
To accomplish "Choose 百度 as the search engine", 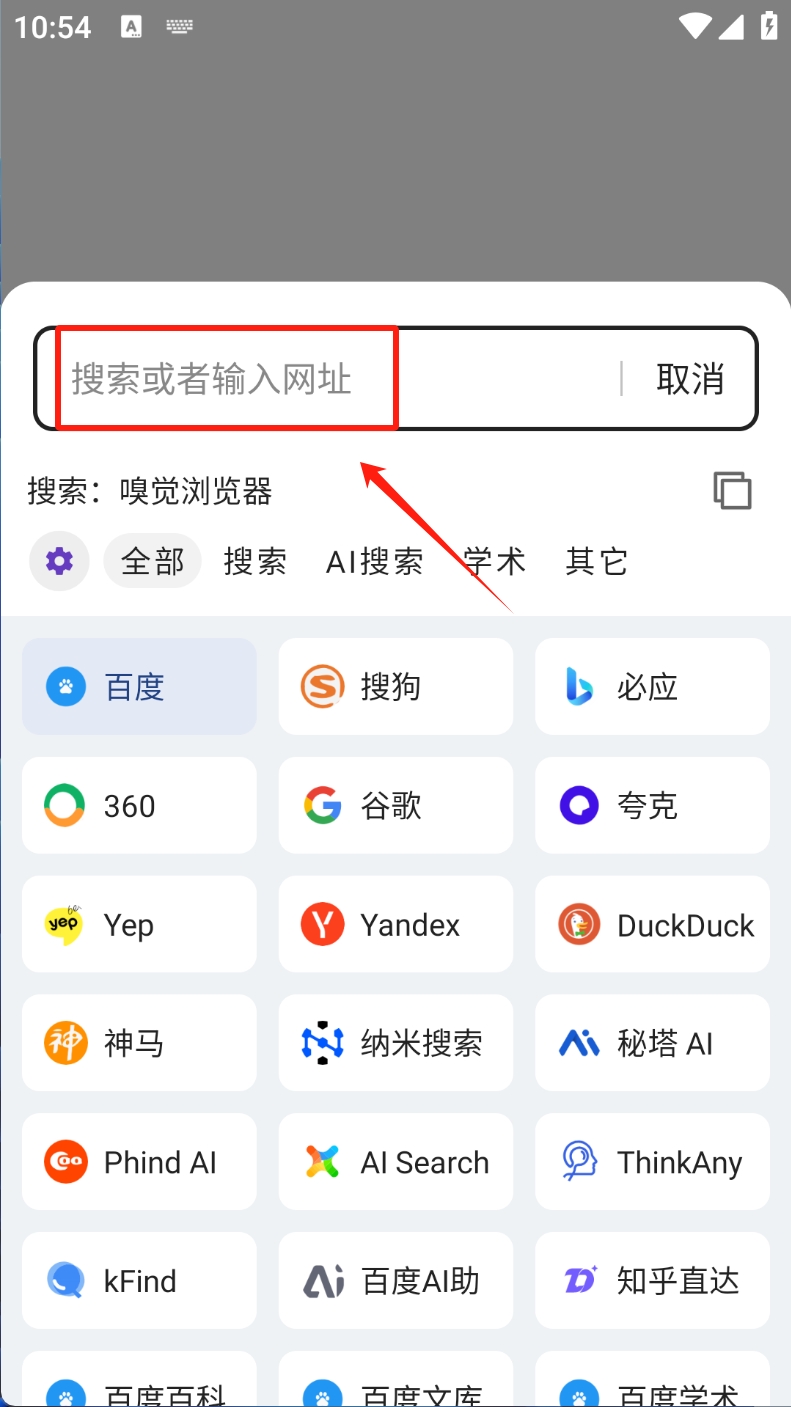I will (x=139, y=687).
